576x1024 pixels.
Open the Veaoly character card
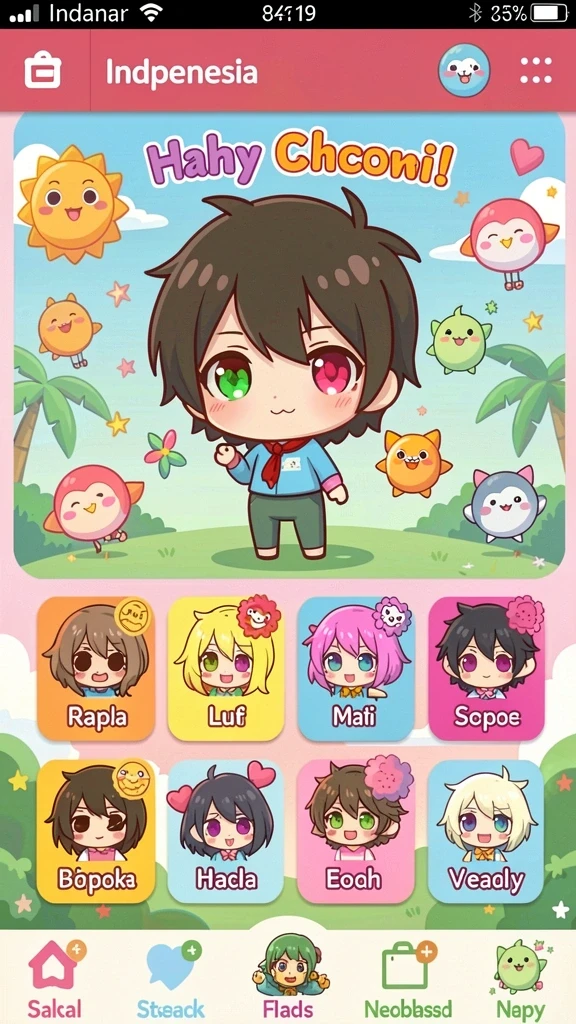(487, 831)
